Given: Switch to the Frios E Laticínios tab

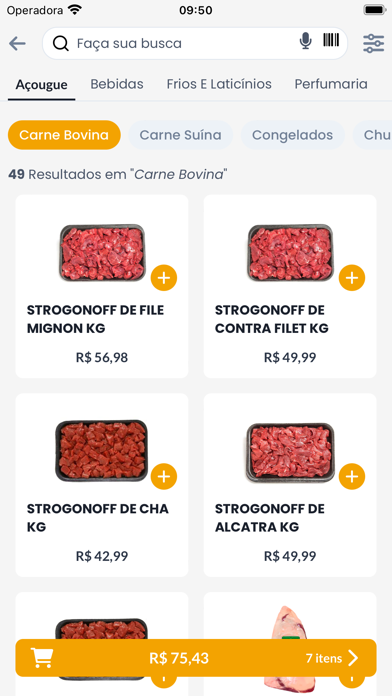Looking at the screenshot, I should 219,84.
